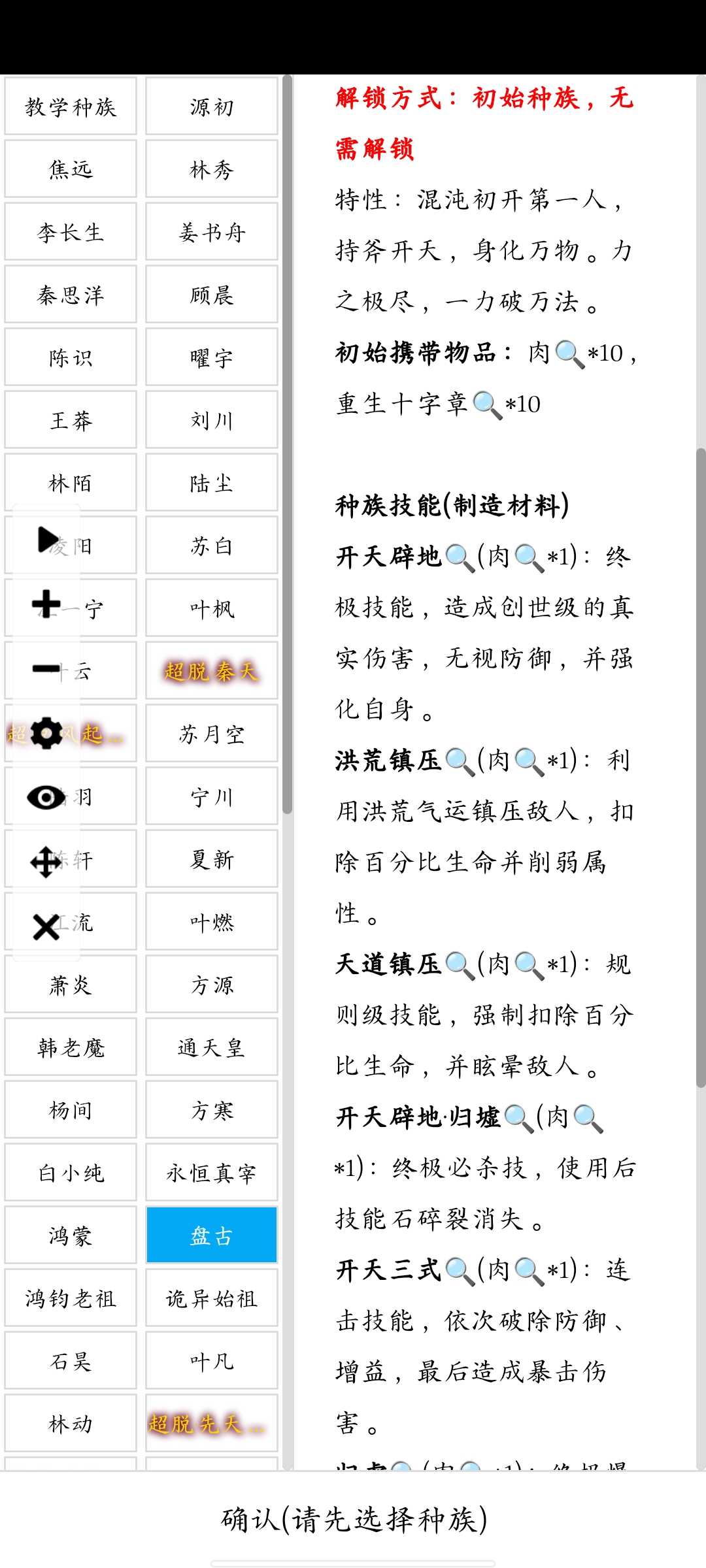706x1568 pixels.
Task: Select the 教学种族 race button
Action: click(x=71, y=106)
